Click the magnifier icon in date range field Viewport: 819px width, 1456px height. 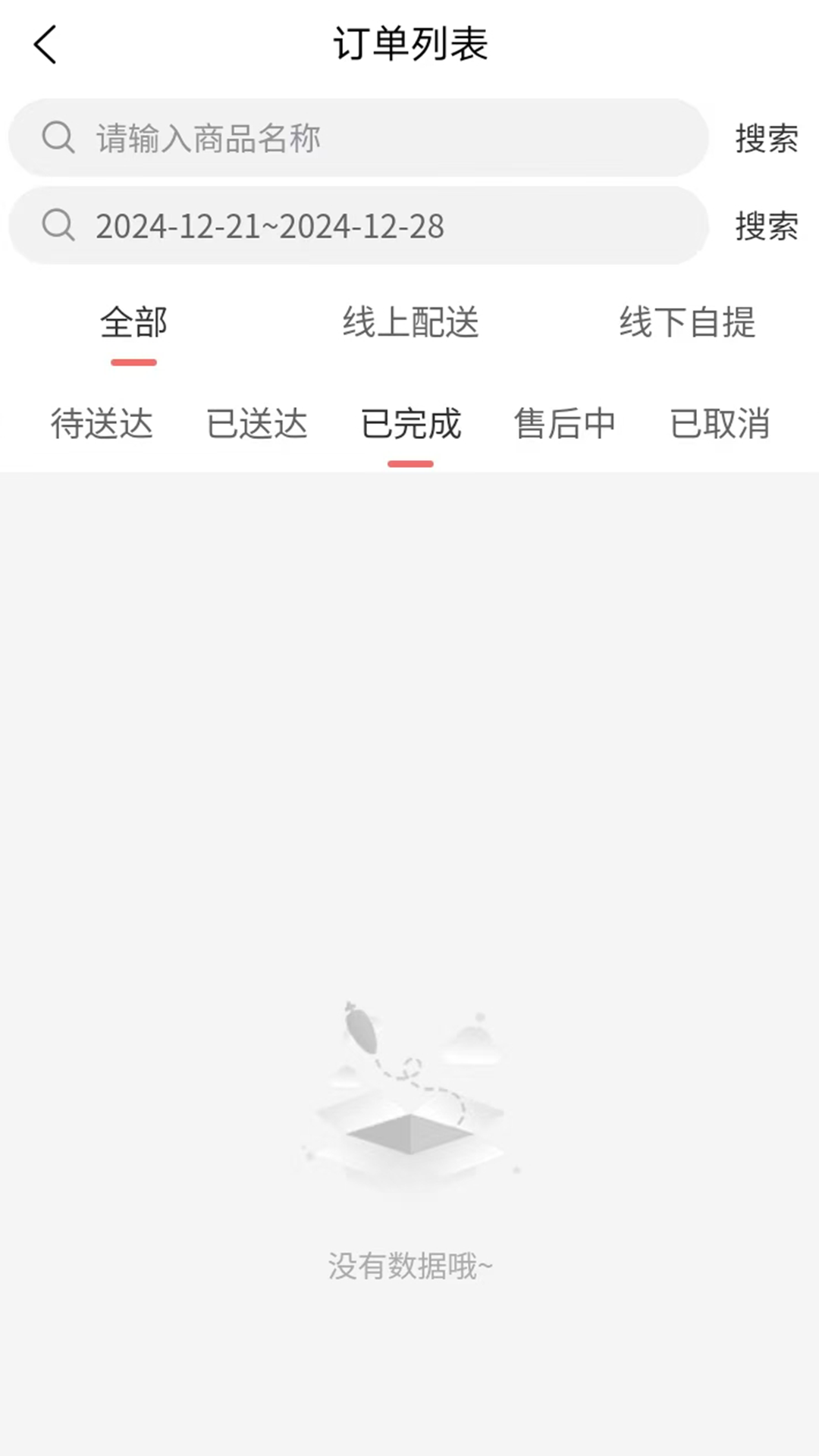pos(59,225)
